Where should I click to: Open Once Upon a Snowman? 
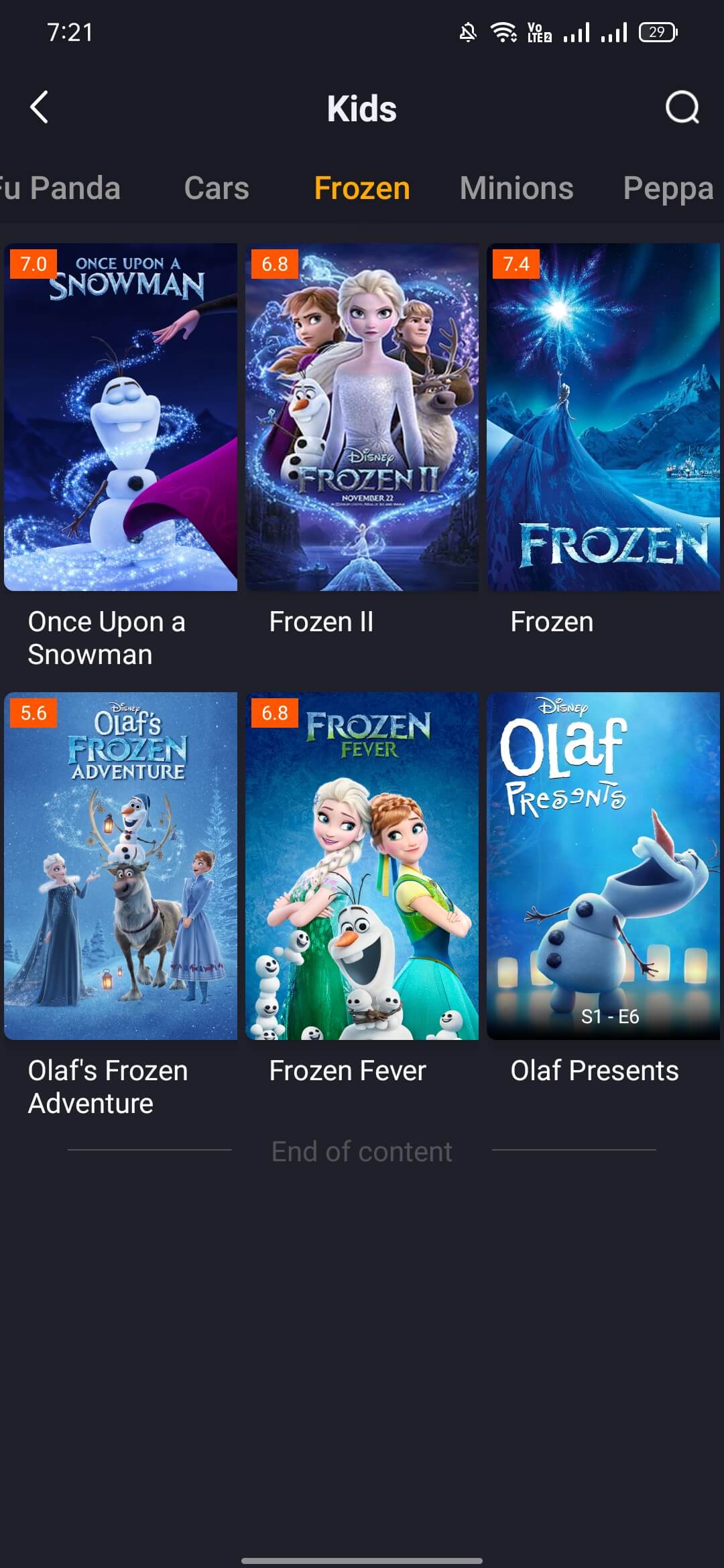121,417
